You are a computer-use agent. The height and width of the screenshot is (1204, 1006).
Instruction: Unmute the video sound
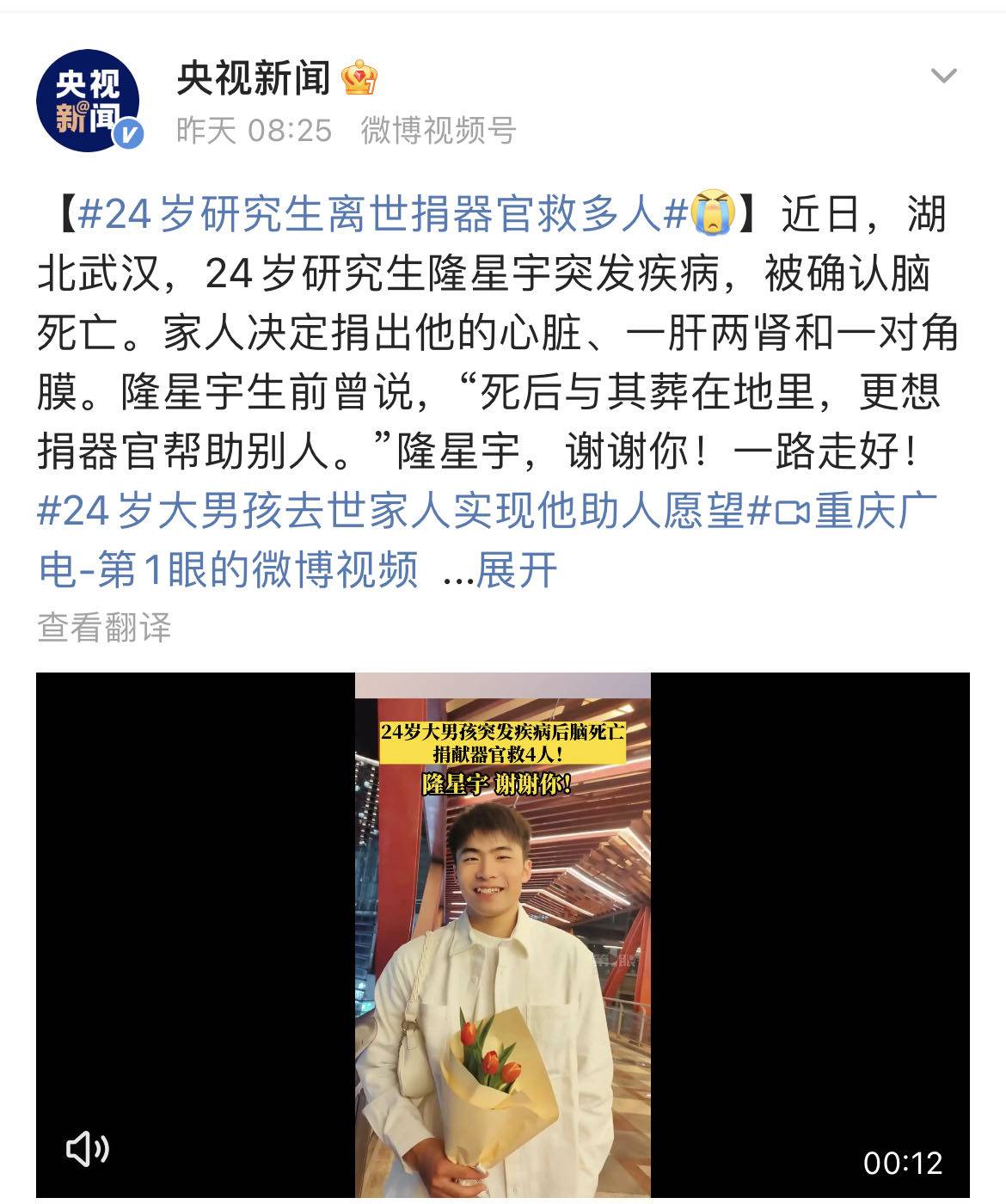(88, 1149)
